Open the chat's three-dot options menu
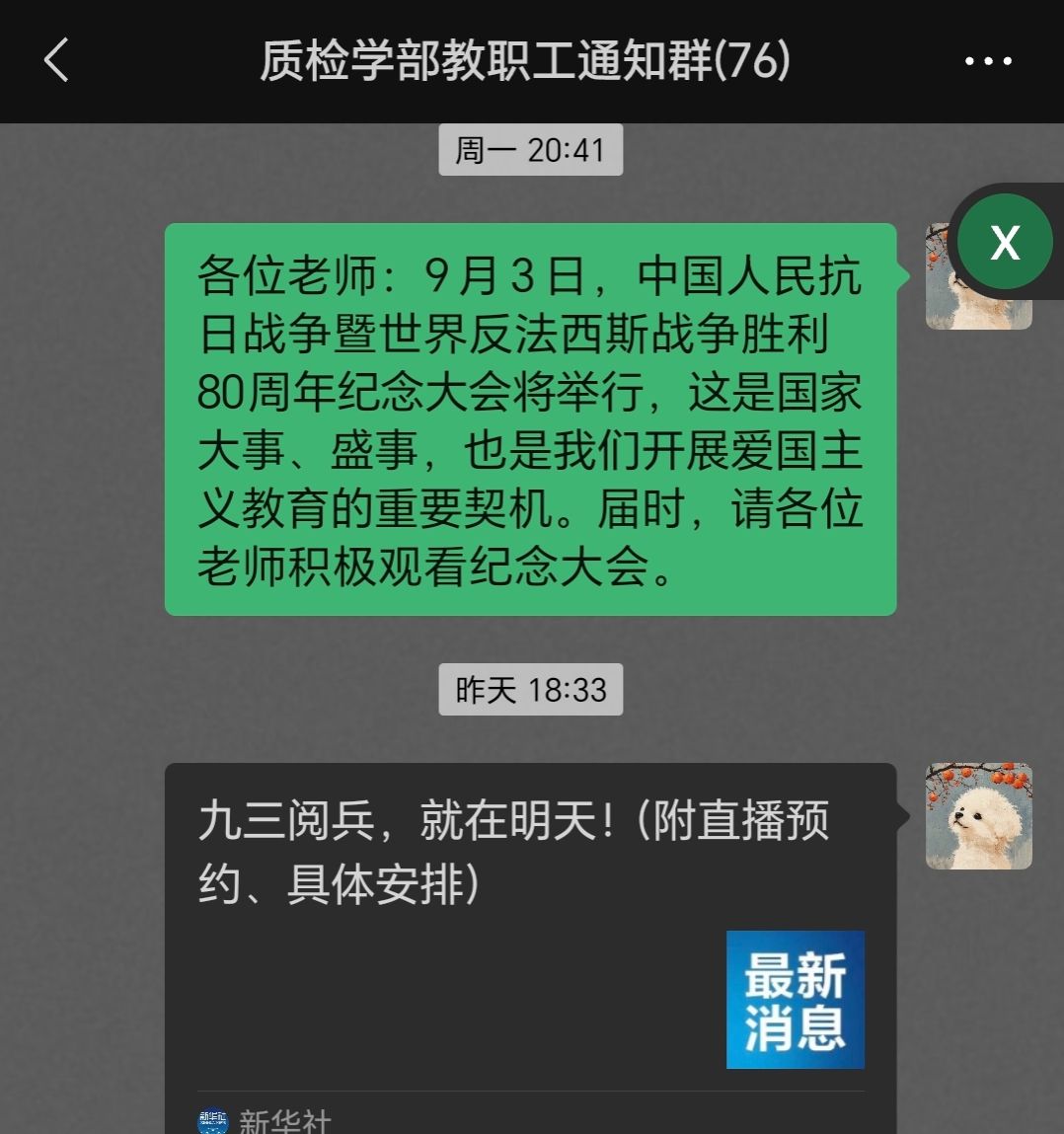1064x1134 pixels. pyautogui.click(x=988, y=61)
